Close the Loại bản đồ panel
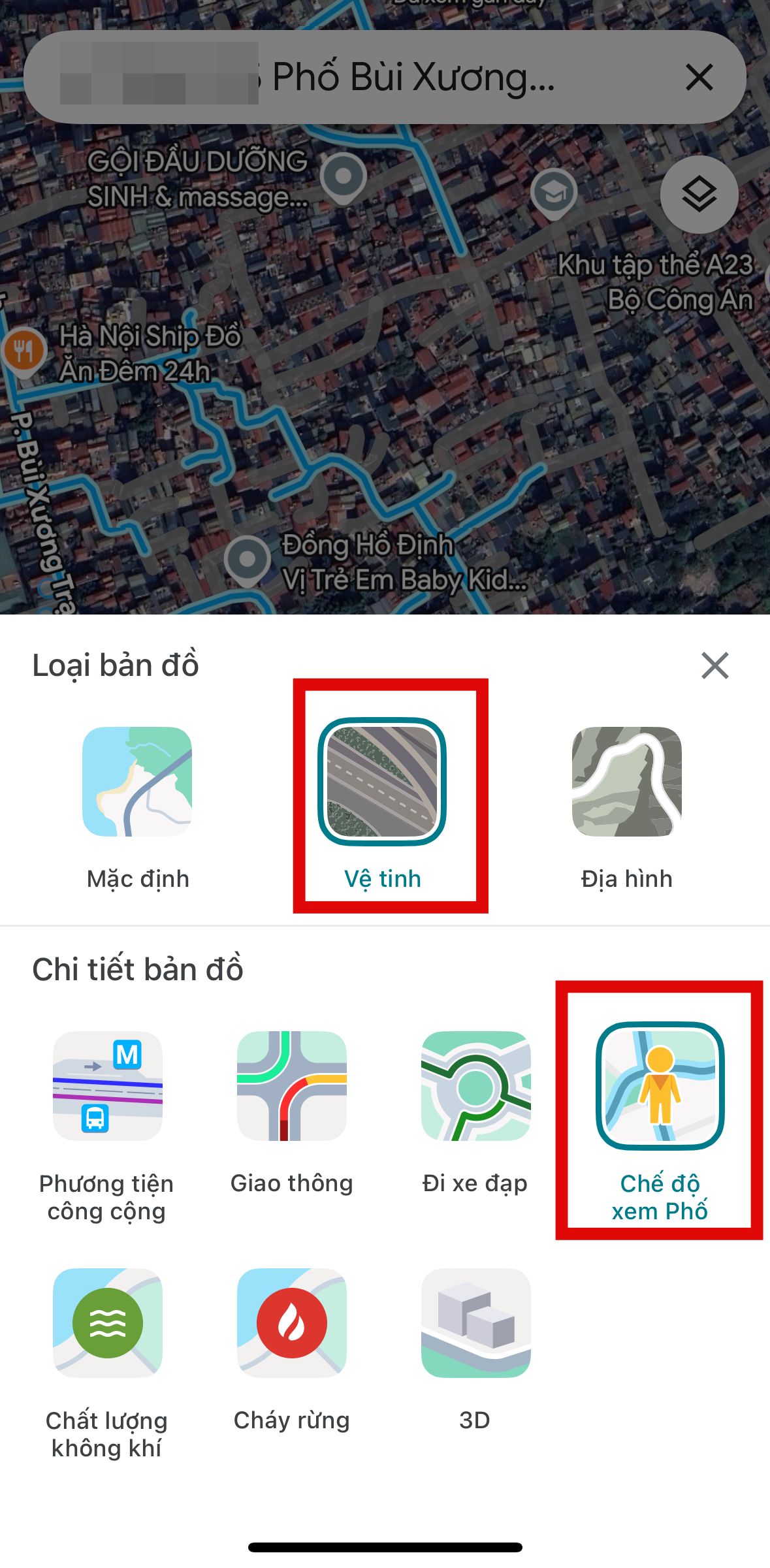The image size is (770, 1568). (x=716, y=665)
